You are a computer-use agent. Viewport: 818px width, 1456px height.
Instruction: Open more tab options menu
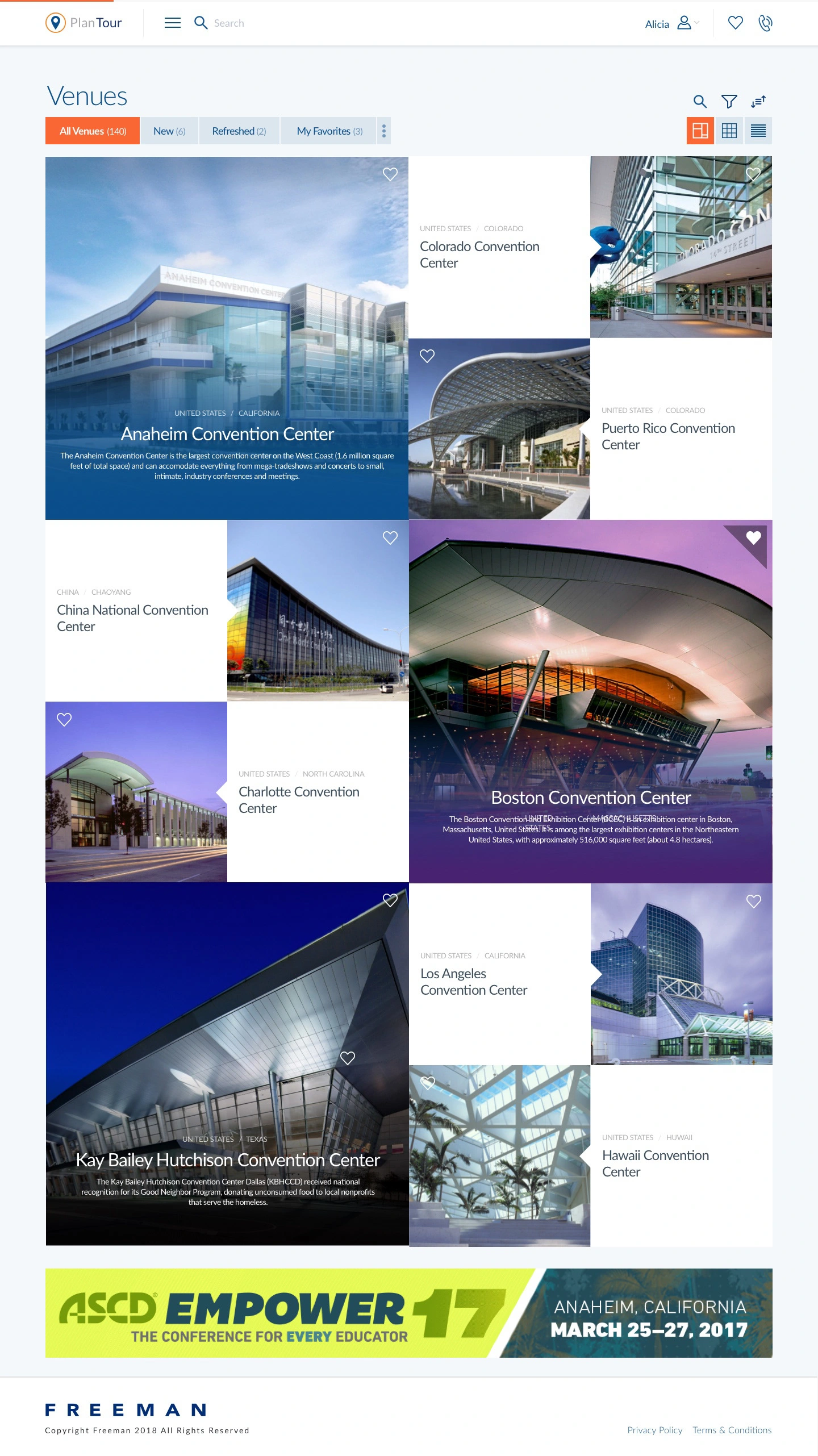(384, 131)
